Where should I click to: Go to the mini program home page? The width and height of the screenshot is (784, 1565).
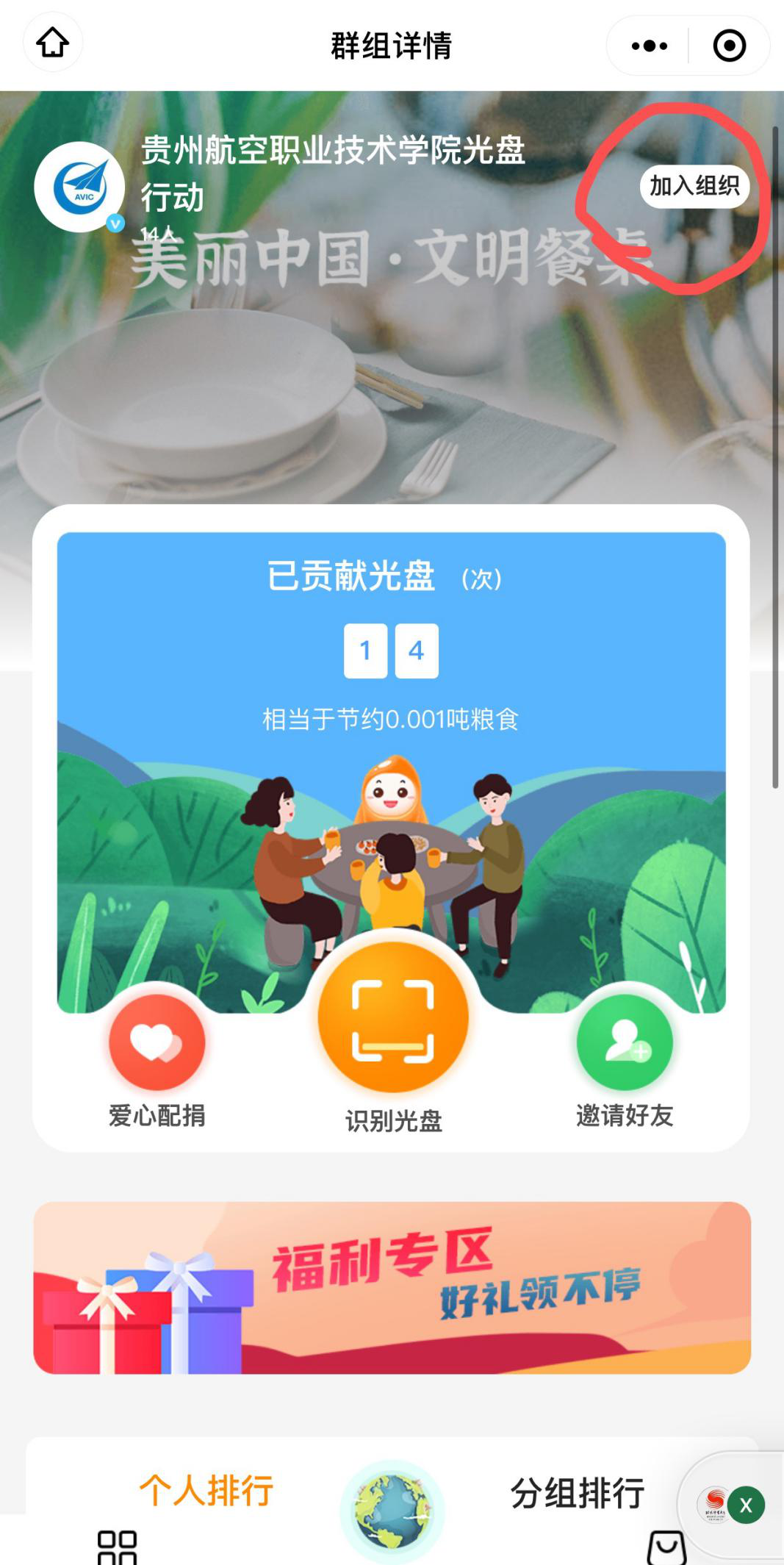53,43
